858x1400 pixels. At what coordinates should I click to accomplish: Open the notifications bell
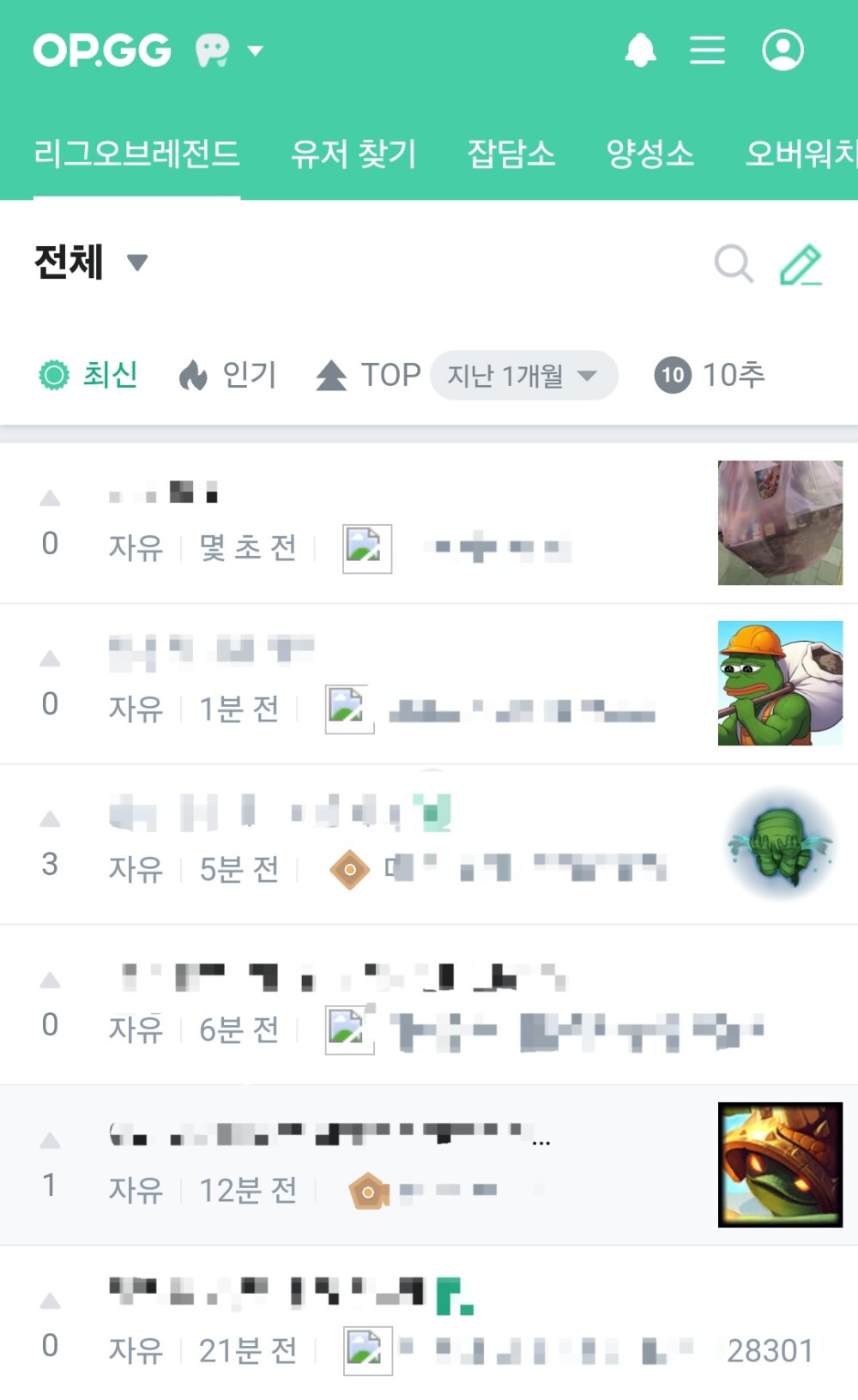point(640,51)
